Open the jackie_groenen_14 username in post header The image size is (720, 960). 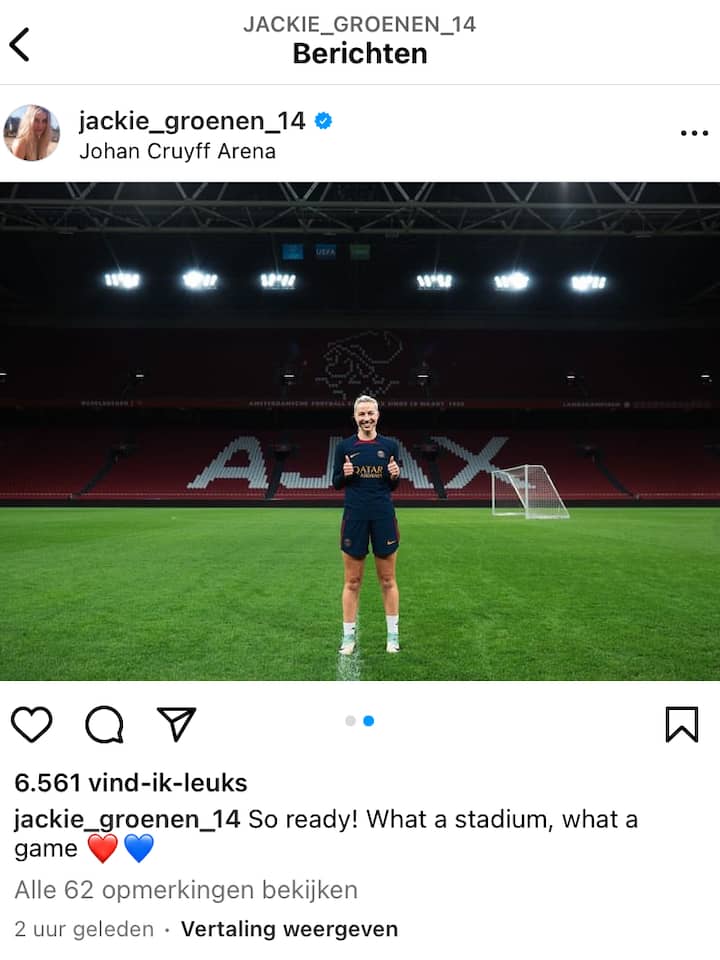coord(193,122)
